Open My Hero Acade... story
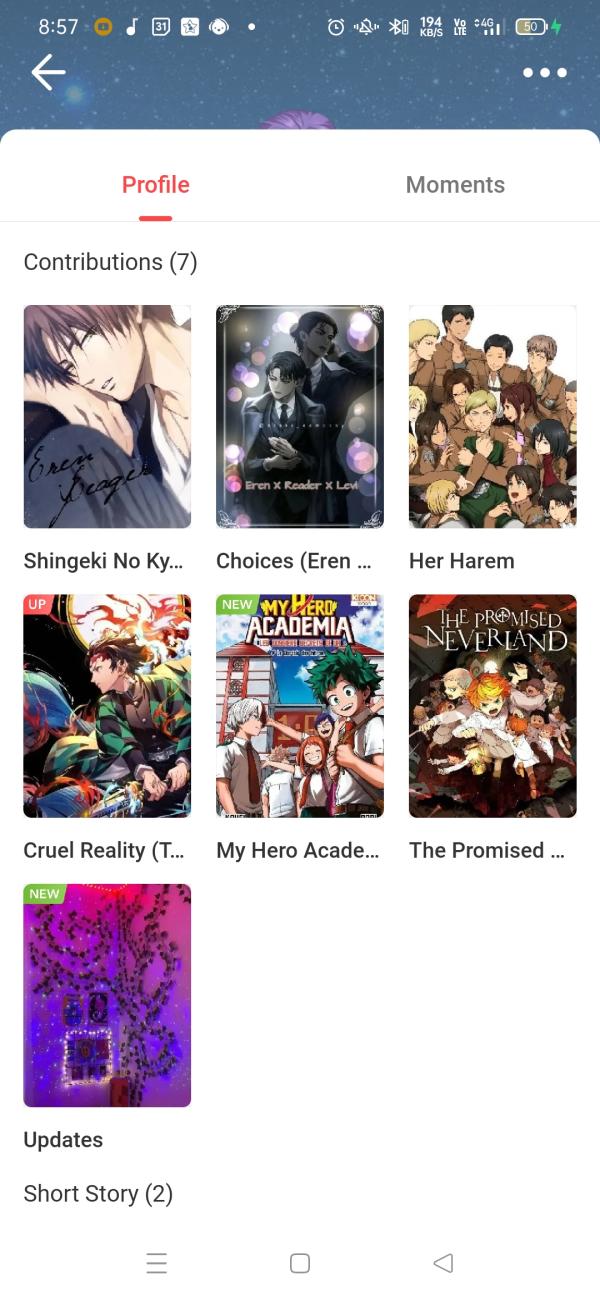 pos(300,706)
